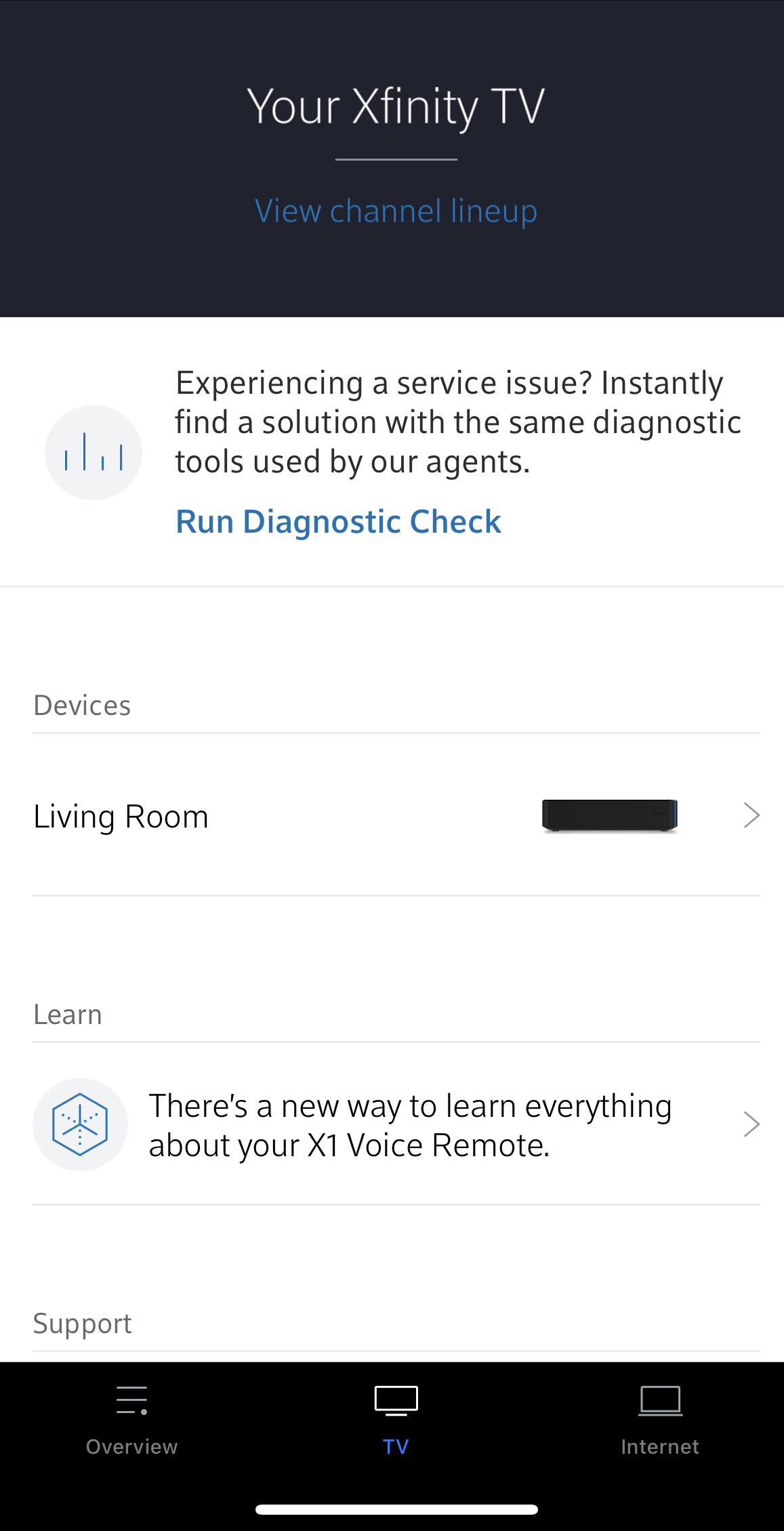Tap the Support section heading
Viewport: 784px width, 1531px height.
click(x=81, y=1322)
